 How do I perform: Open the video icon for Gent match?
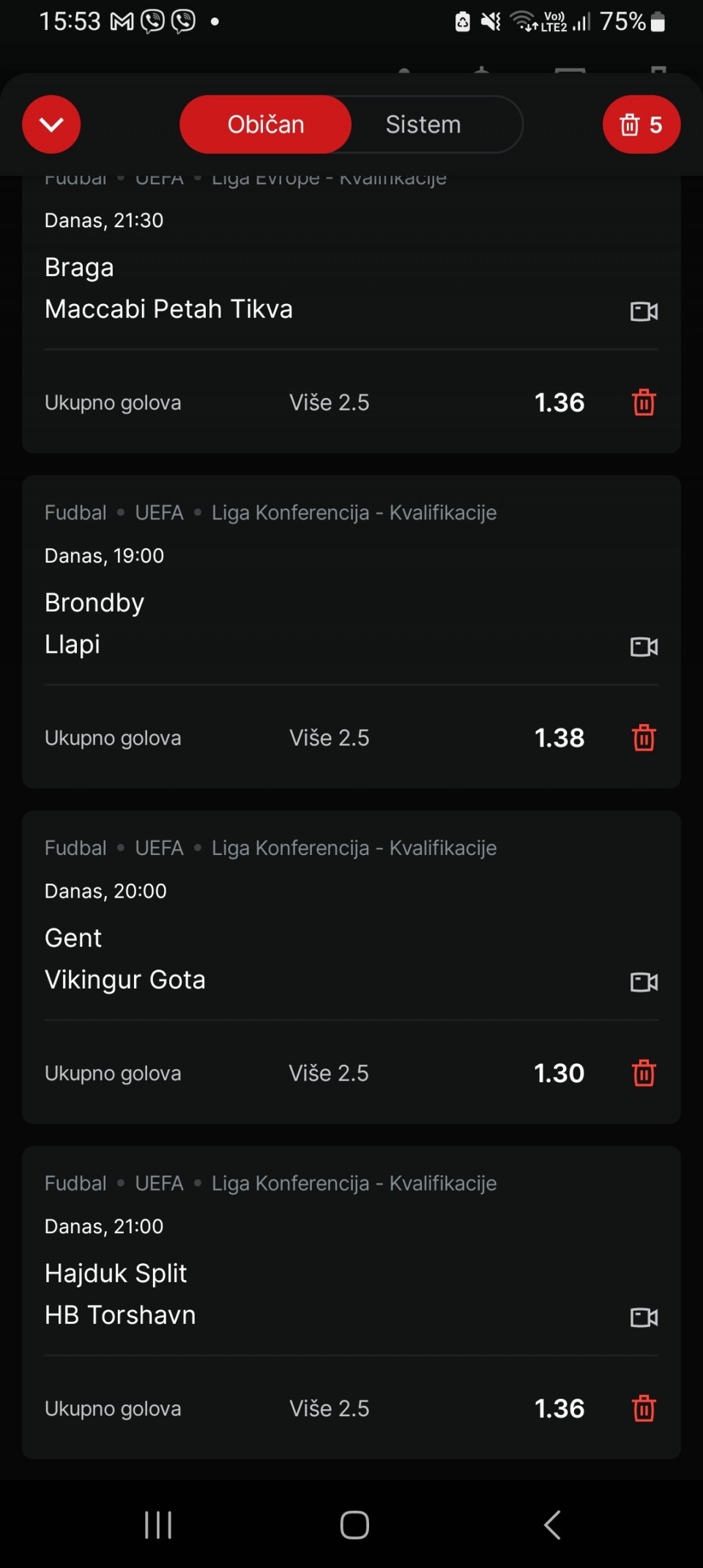[x=644, y=982]
